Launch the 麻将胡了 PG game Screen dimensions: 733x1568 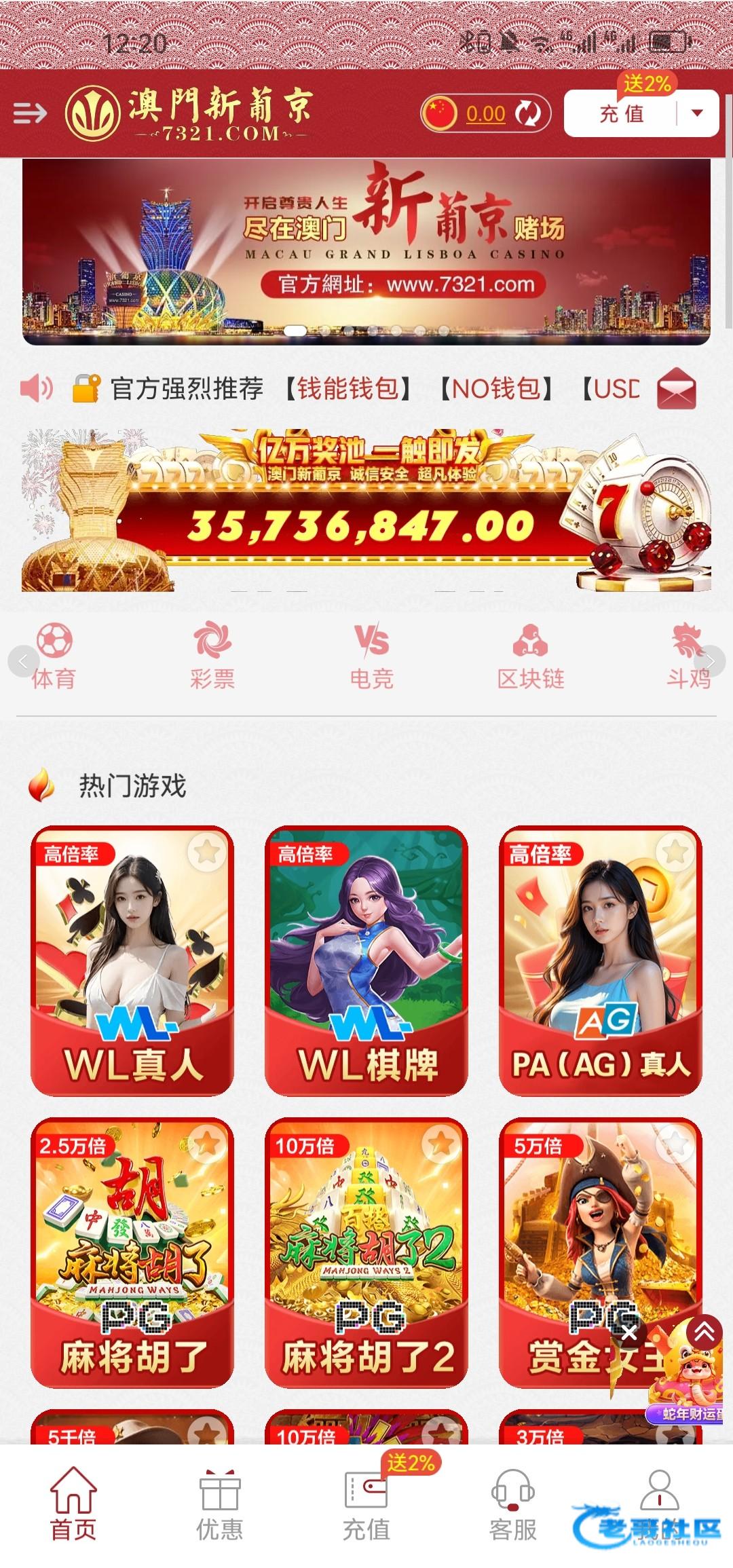click(x=132, y=1252)
